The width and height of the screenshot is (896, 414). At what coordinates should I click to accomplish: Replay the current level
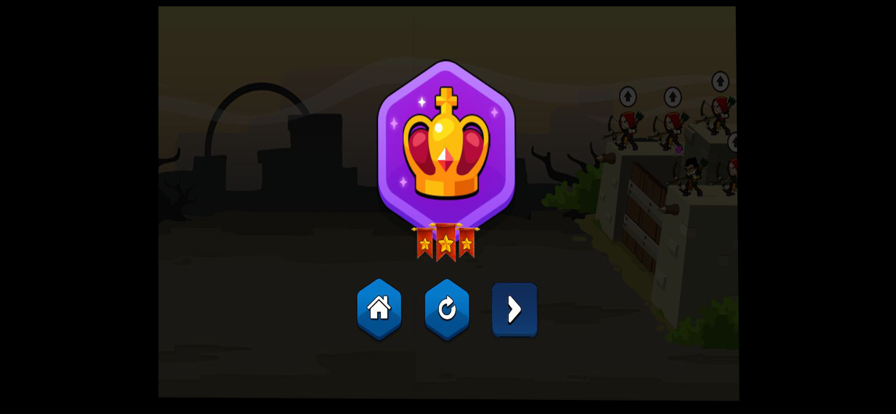coord(447,309)
